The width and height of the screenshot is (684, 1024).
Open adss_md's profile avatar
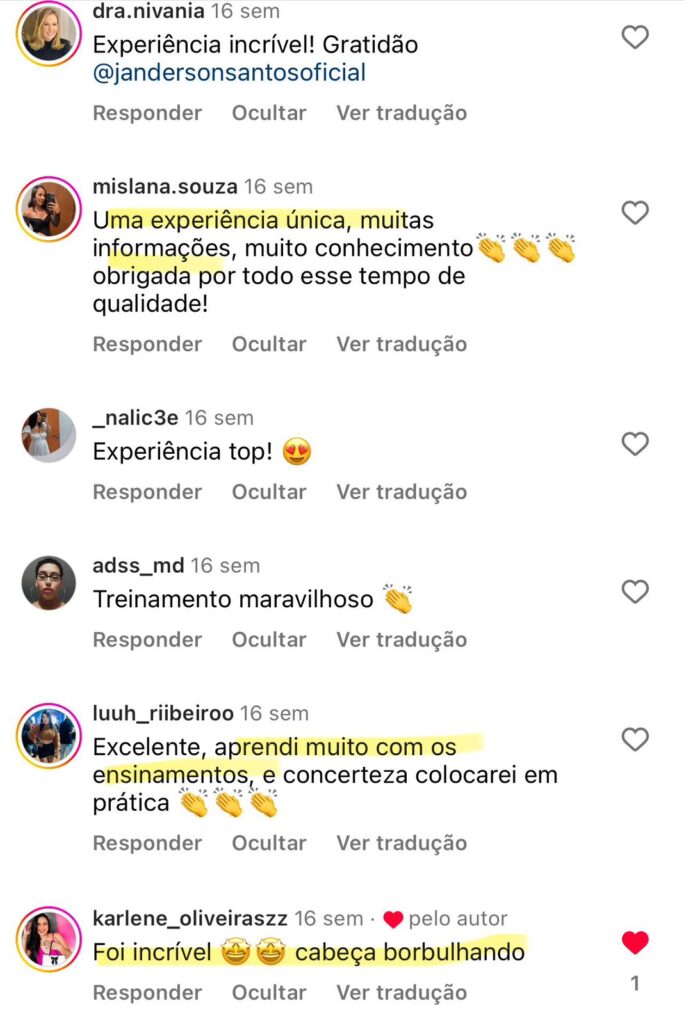[49, 583]
